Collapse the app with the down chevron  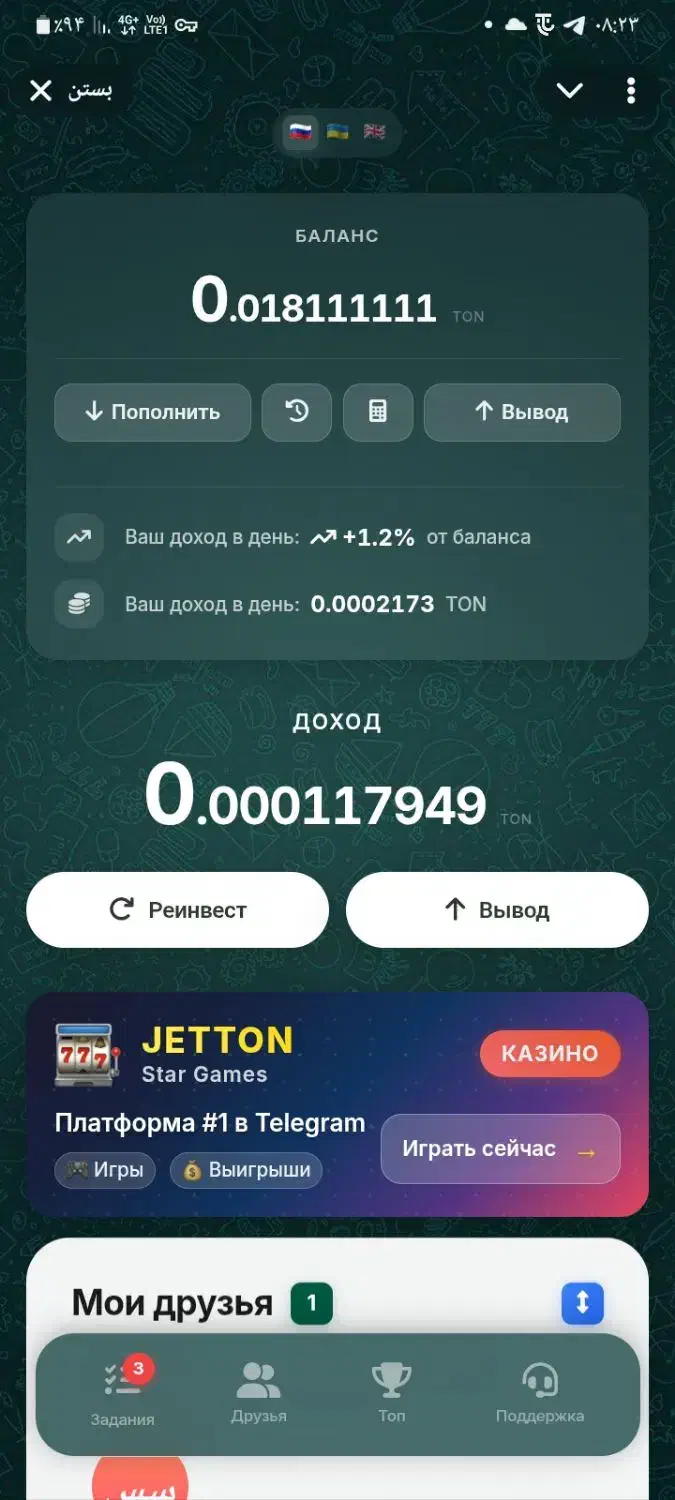569,91
